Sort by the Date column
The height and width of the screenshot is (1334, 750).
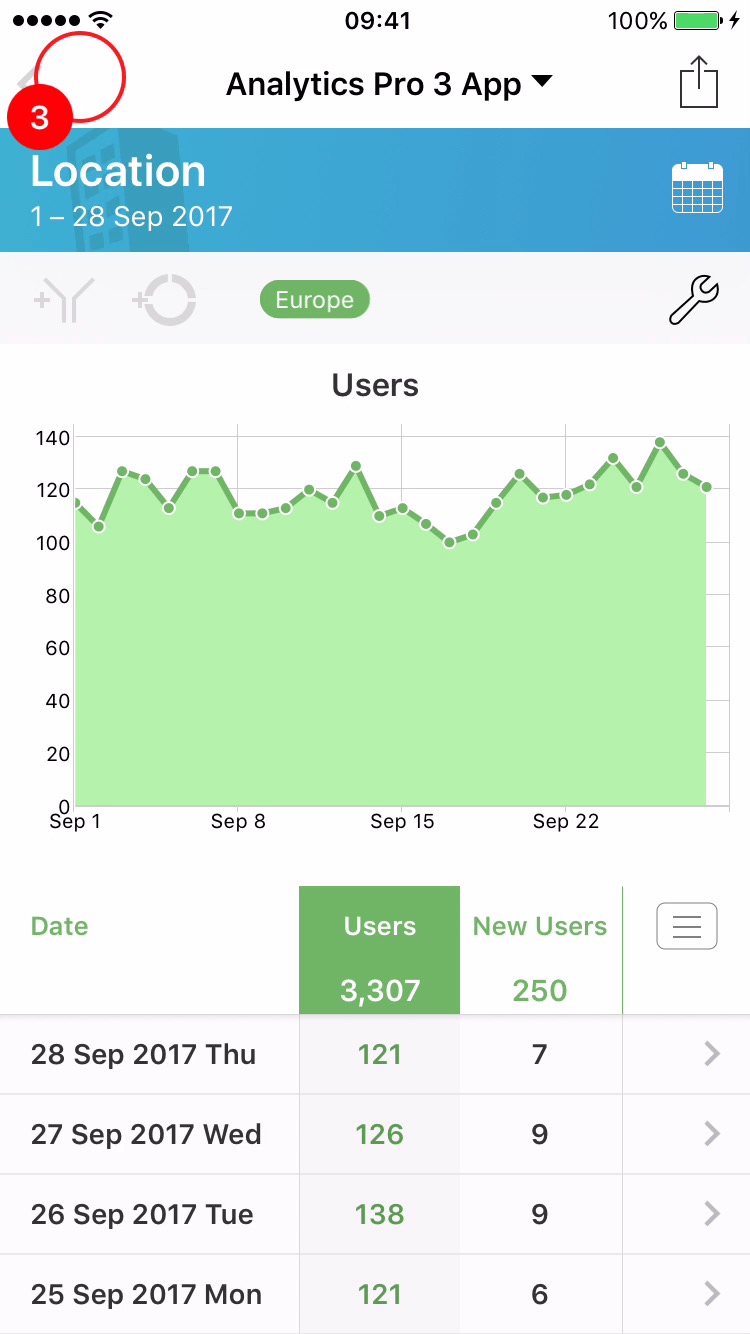(60, 926)
